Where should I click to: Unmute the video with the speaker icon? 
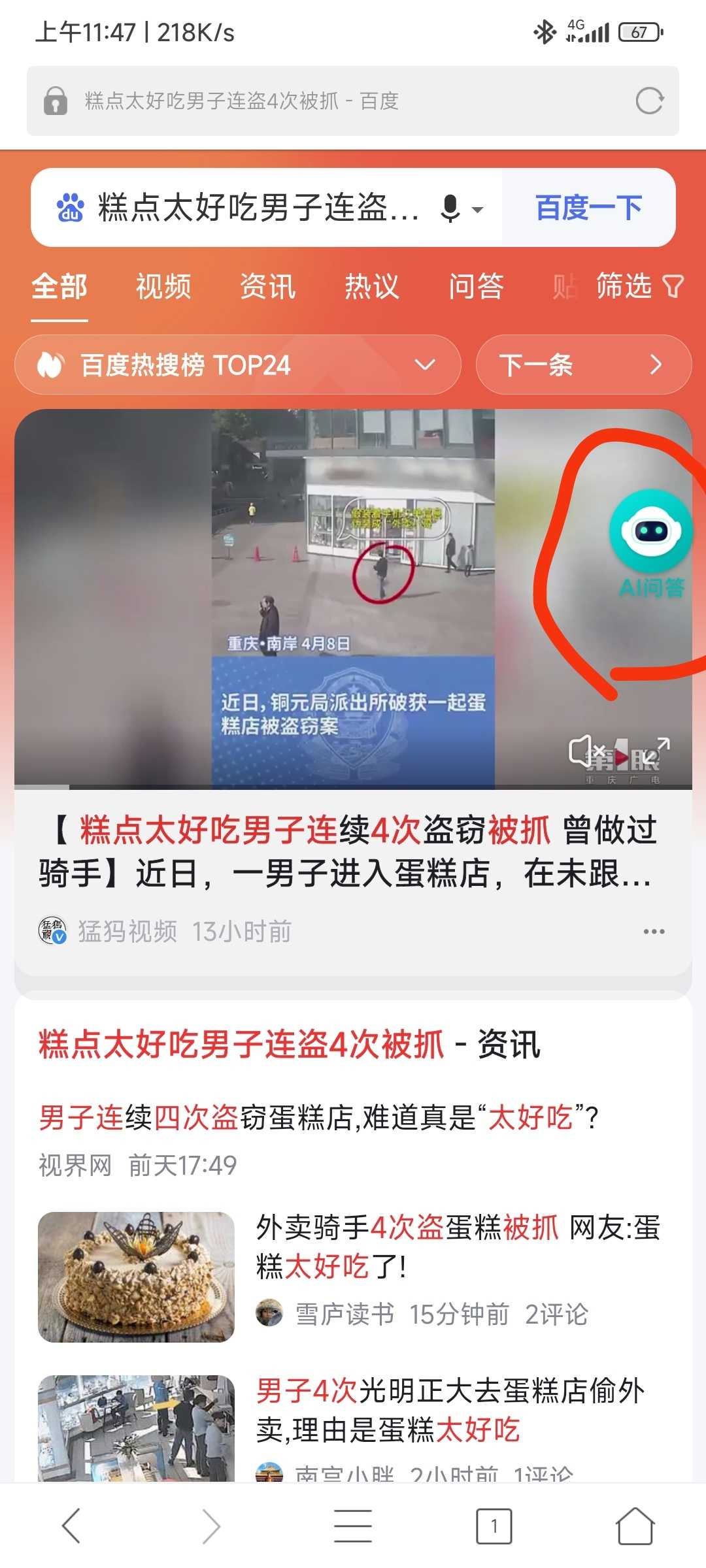[585, 751]
